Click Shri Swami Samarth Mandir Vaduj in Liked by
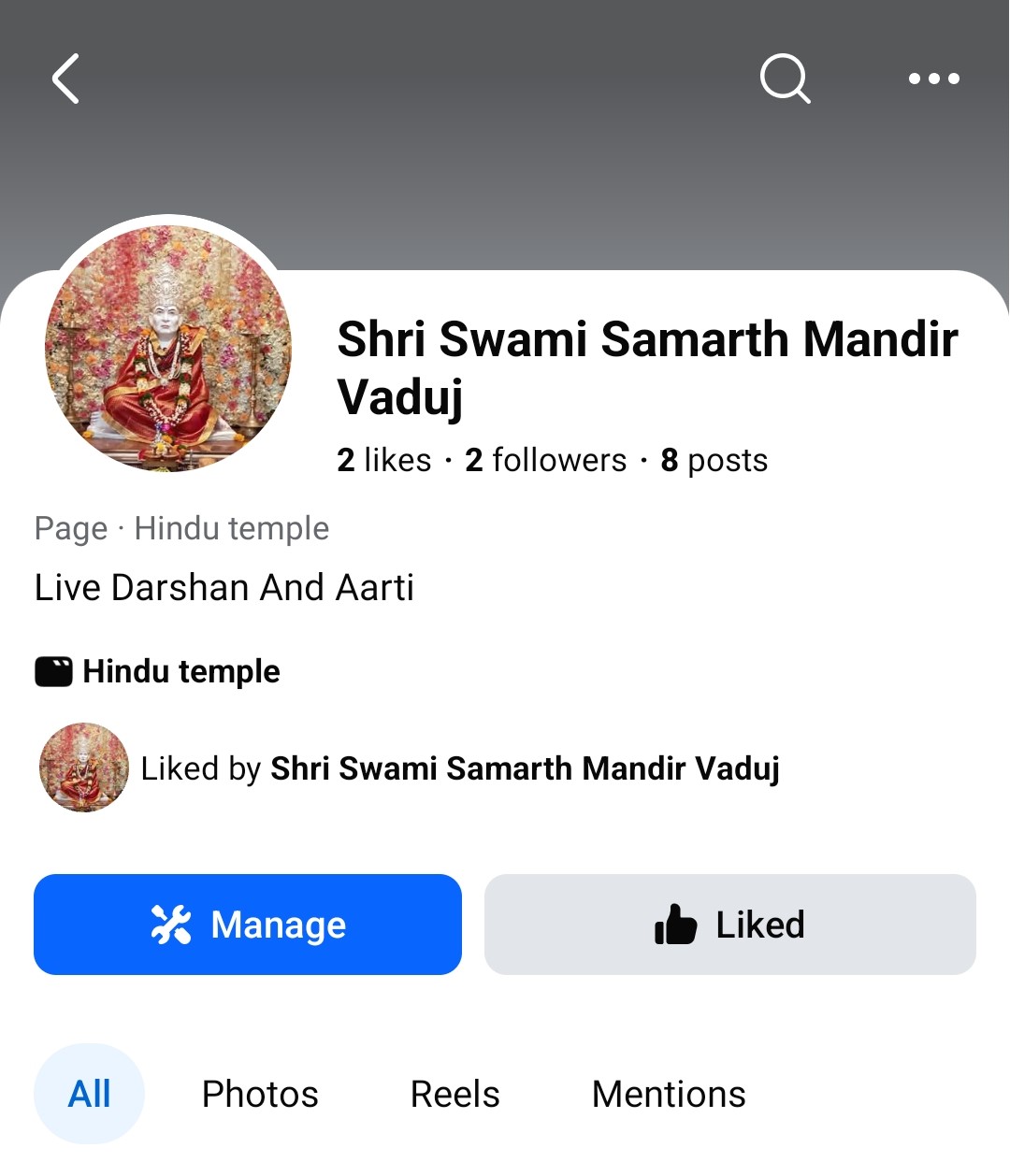This screenshot has width=1010, height=1176. coord(525,768)
